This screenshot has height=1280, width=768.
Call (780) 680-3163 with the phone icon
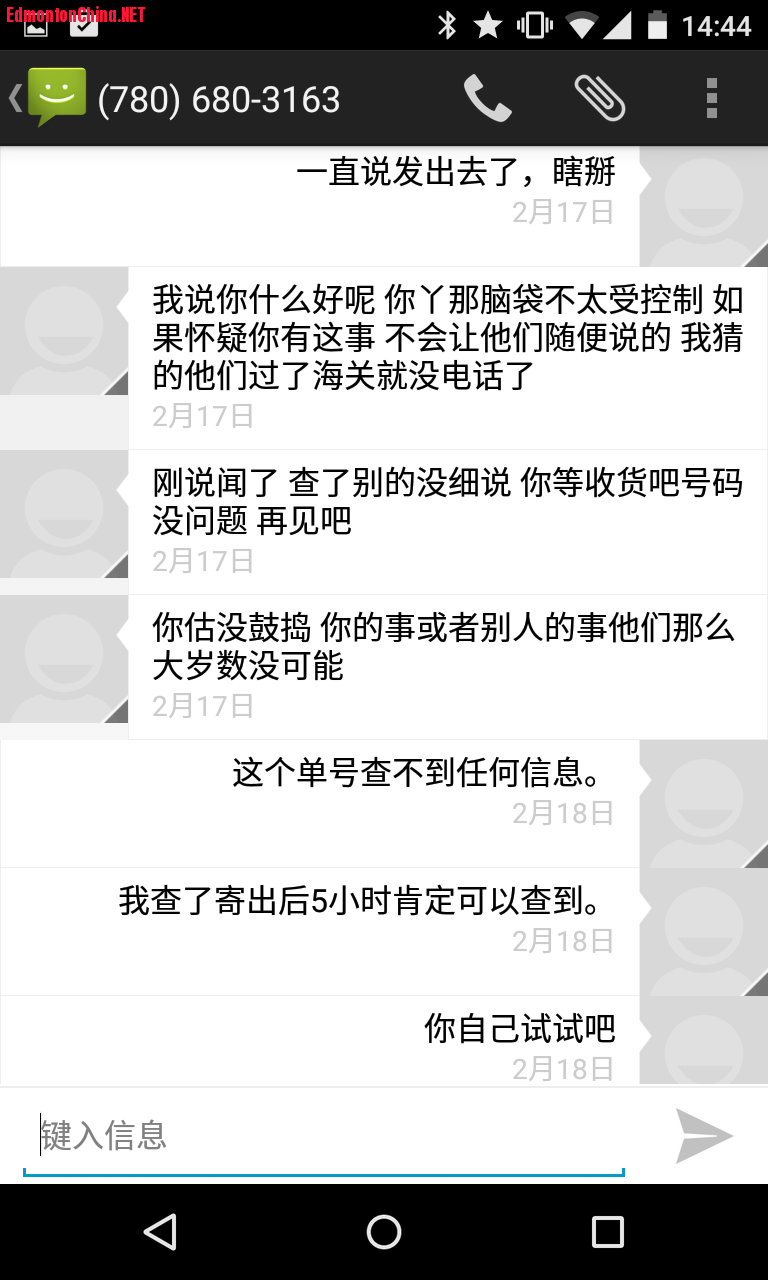tap(487, 99)
